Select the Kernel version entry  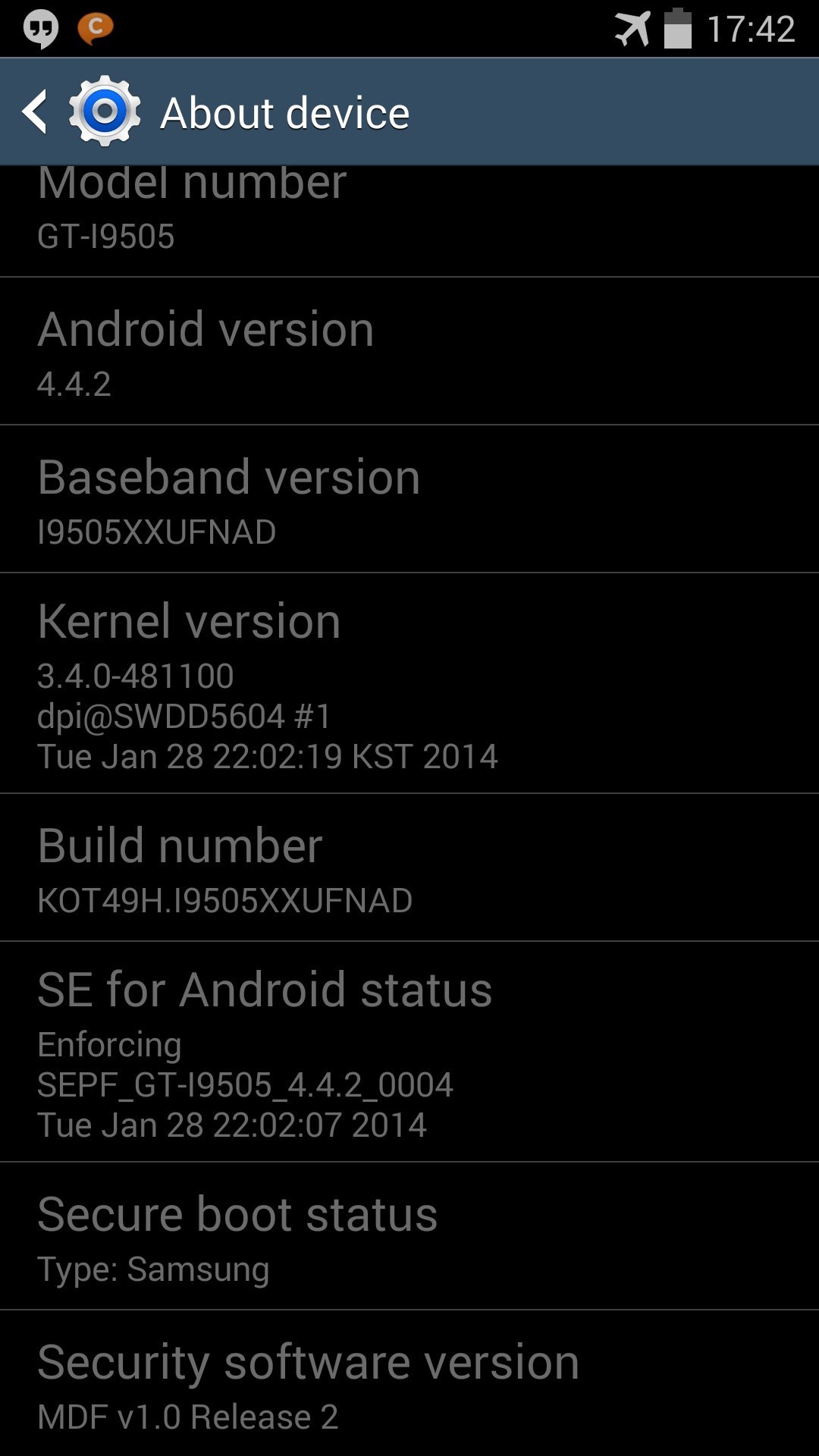pyautogui.click(x=409, y=684)
